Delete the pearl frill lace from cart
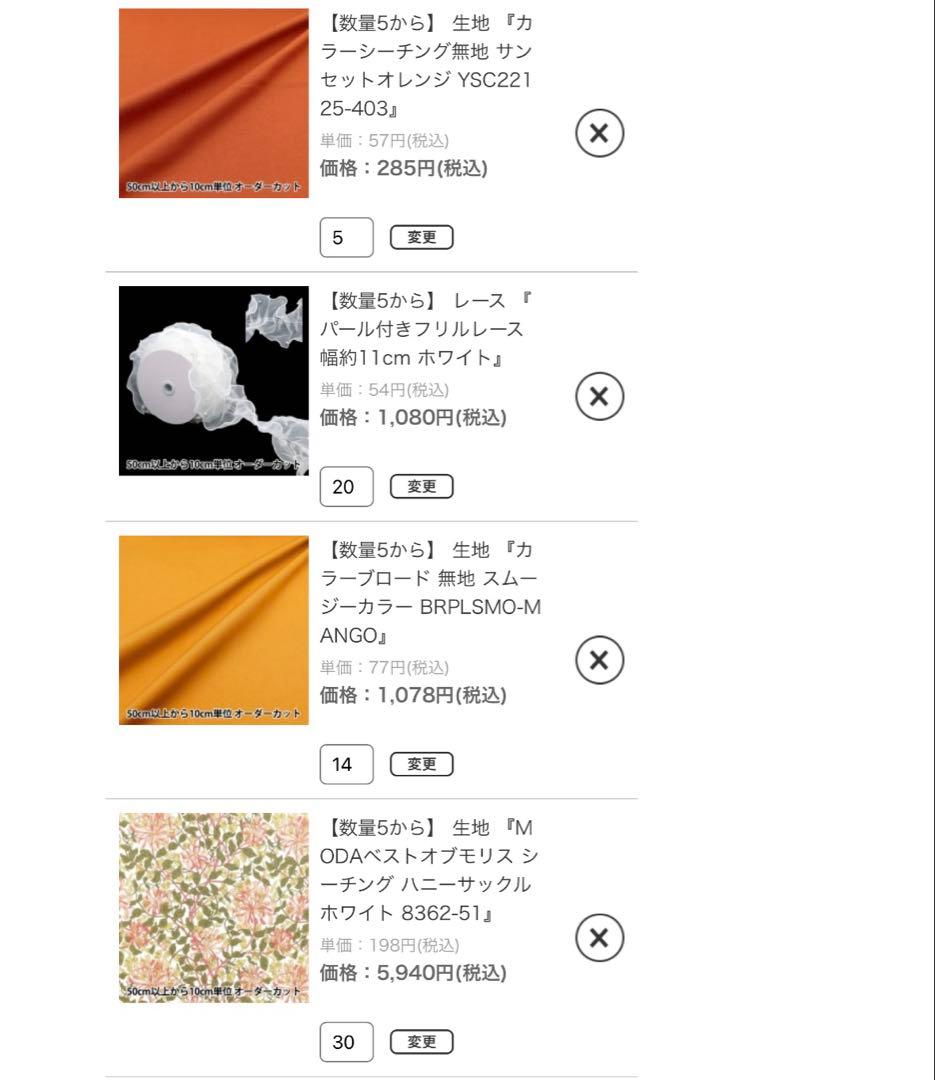The image size is (935, 1080). point(599,397)
